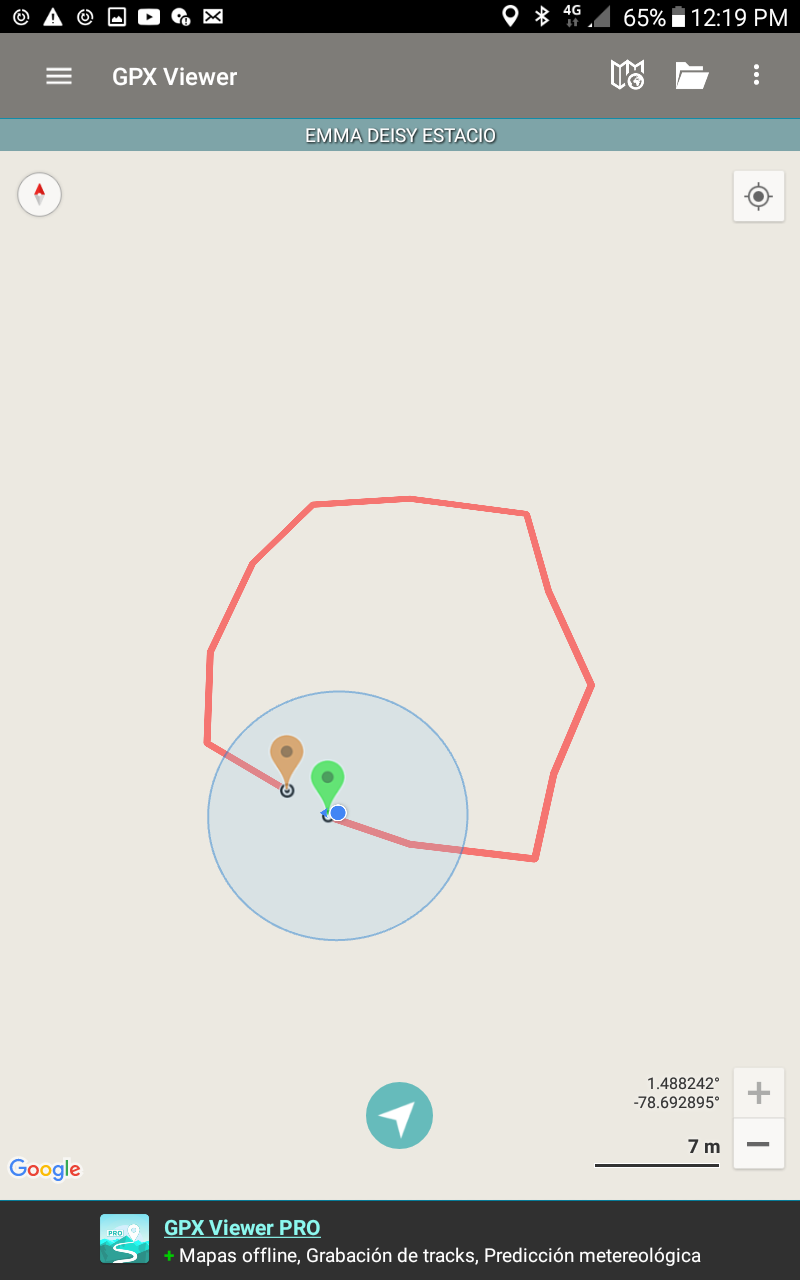Center map on my location
800x1280 pixels.
click(x=758, y=196)
